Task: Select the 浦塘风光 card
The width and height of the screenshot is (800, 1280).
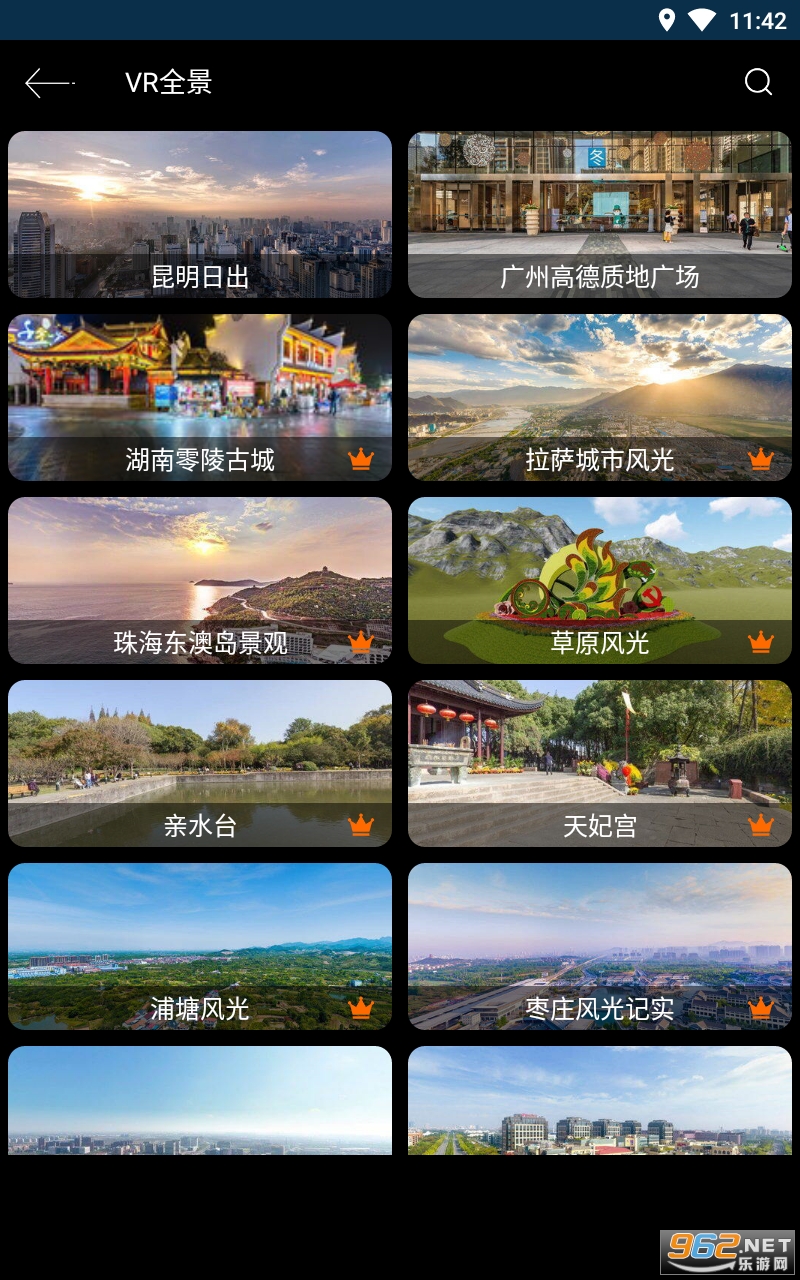Action: click(200, 946)
